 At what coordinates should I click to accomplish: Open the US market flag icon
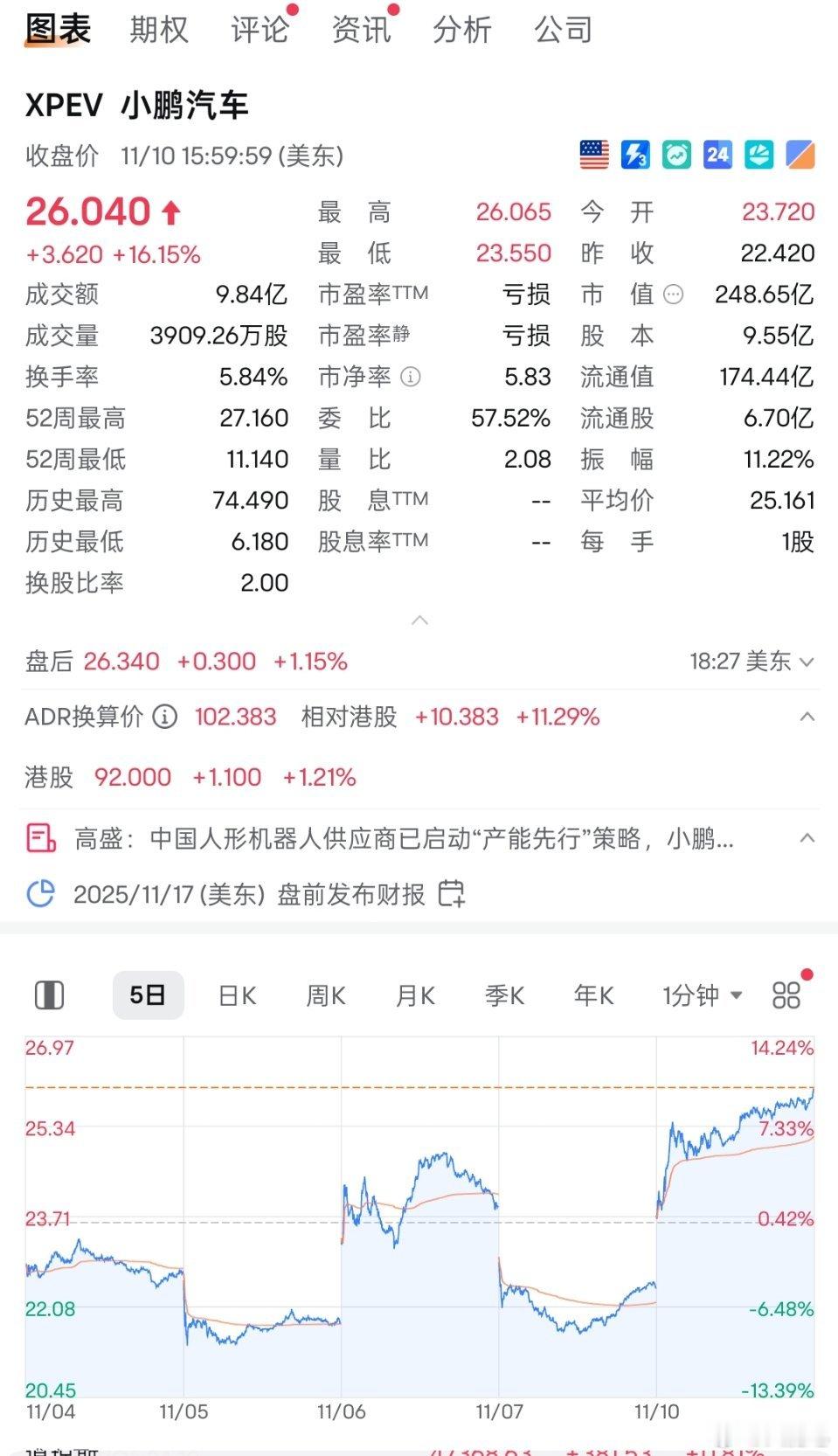(593, 154)
